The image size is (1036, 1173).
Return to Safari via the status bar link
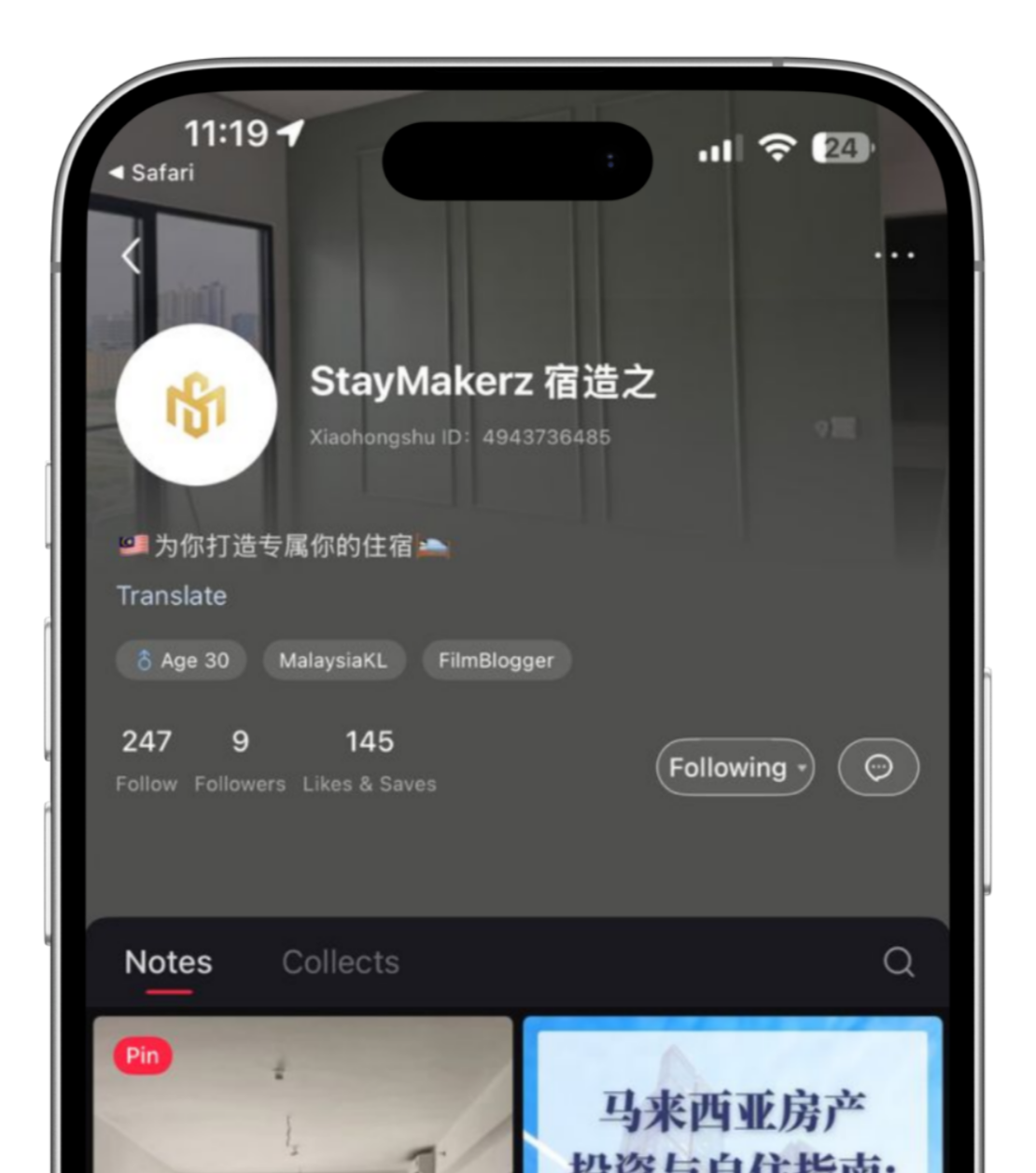152,173
